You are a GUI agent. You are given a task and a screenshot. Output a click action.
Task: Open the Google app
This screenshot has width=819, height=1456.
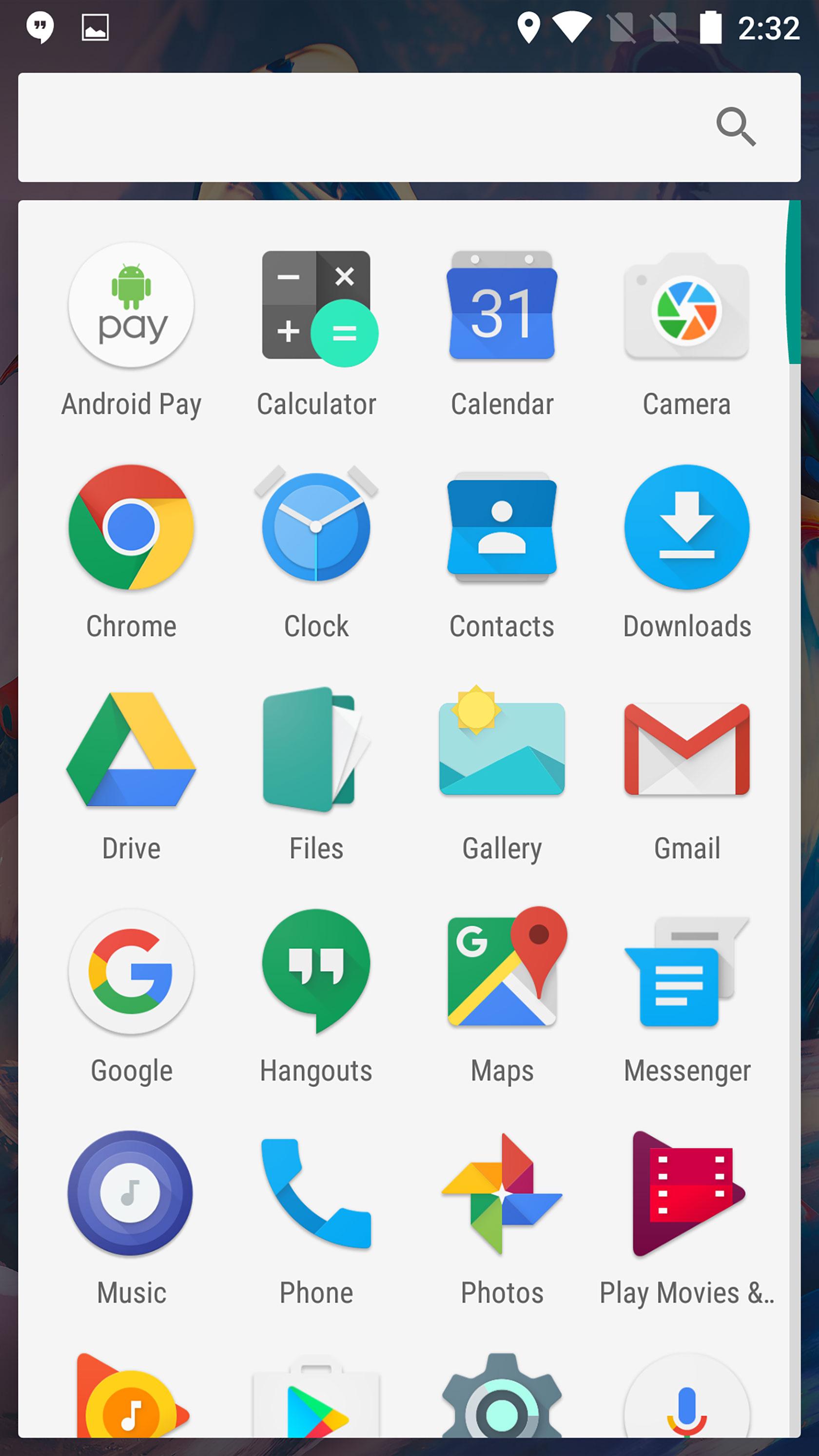(x=131, y=971)
